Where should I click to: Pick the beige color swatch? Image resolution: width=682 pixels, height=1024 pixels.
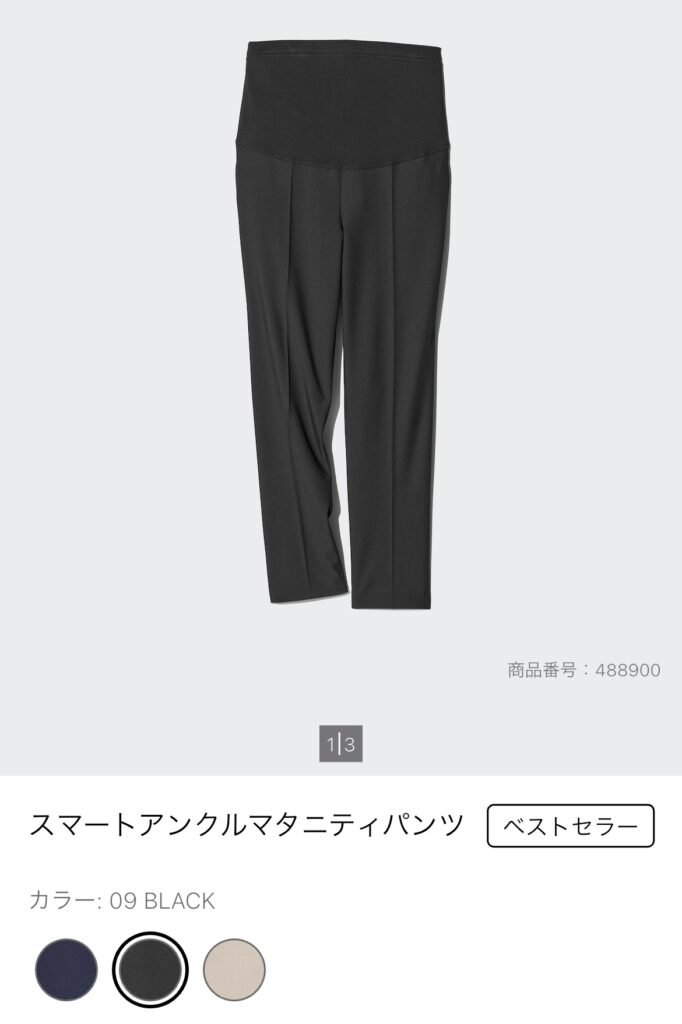(x=234, y=970)
